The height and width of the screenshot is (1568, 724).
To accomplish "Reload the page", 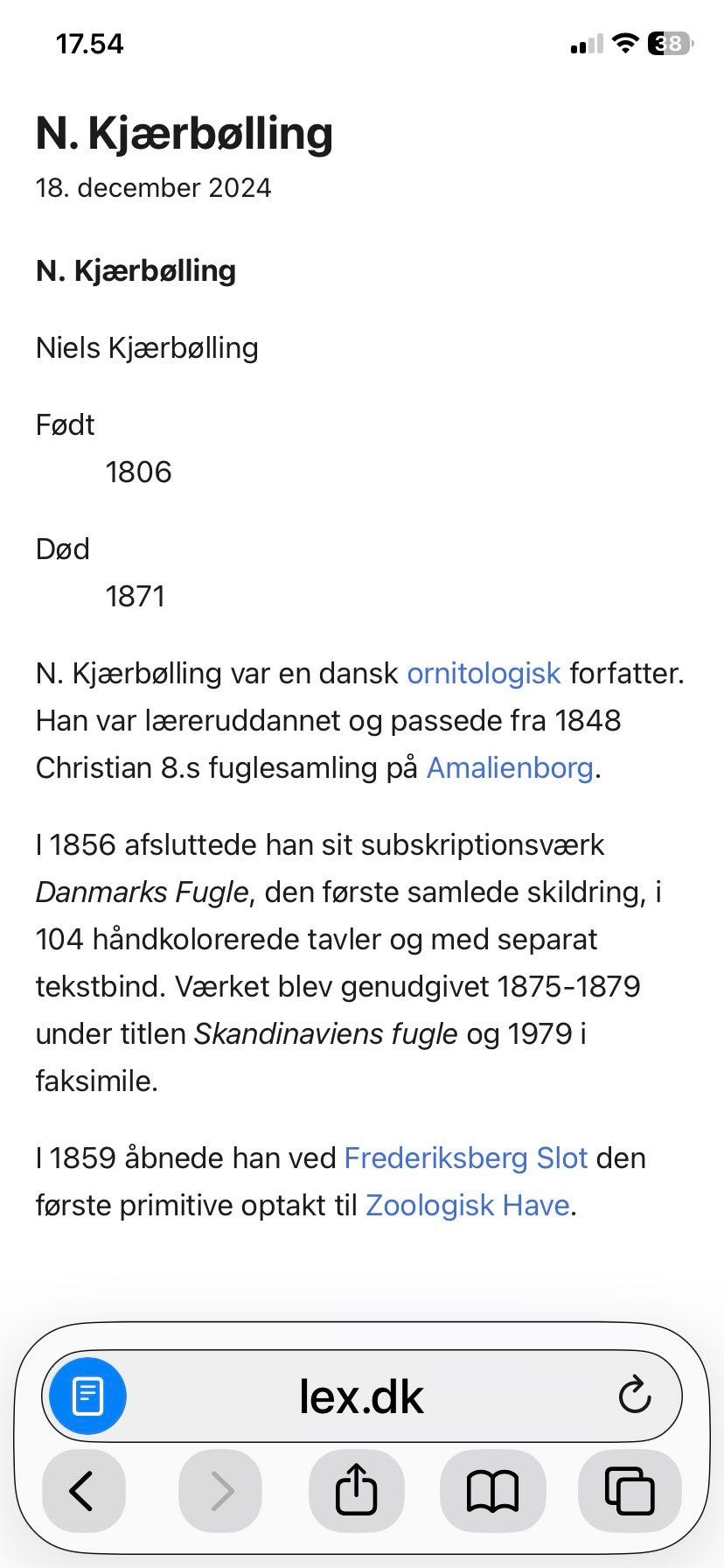I will pyautogui.click(x=634, y=1396).
